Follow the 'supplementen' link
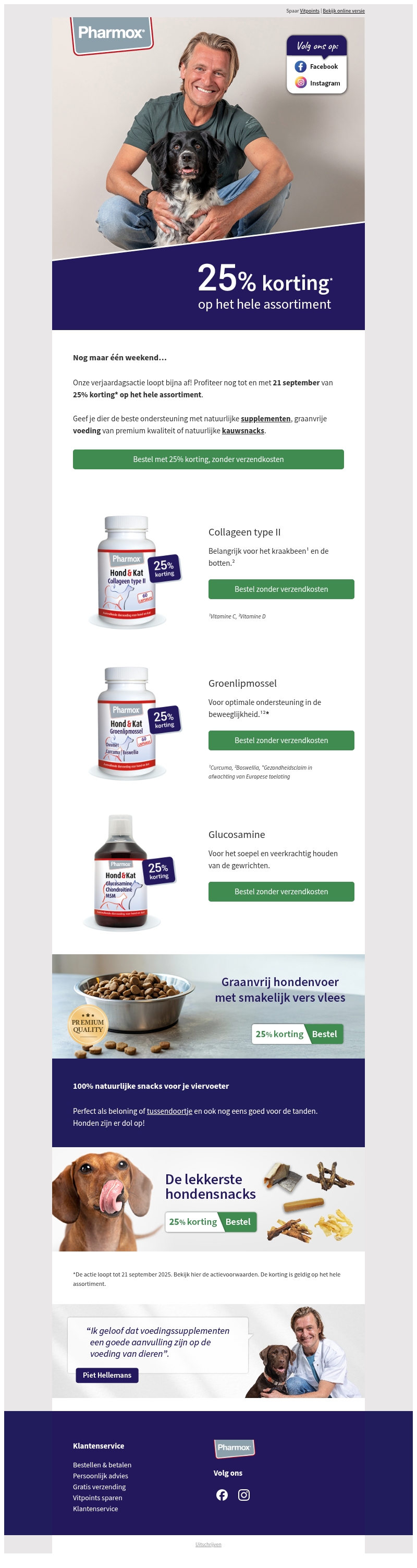Screen dimensions: 417x1568 265,419
